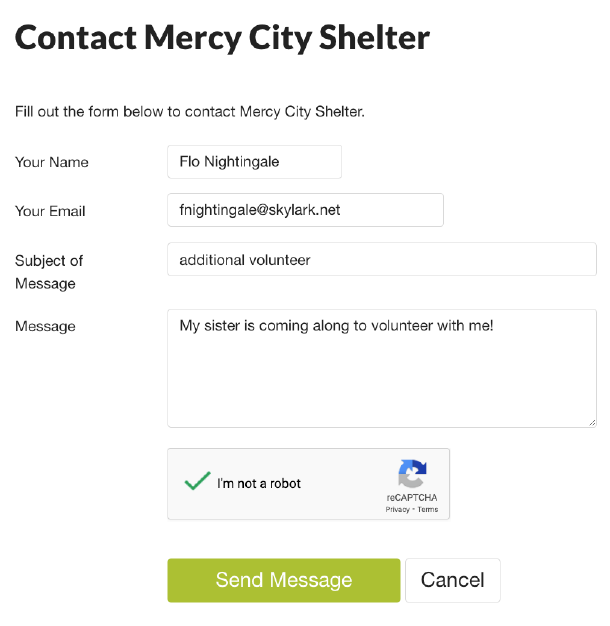Tap the Your Email field
The image size is (610, 626).
(305, 210)
